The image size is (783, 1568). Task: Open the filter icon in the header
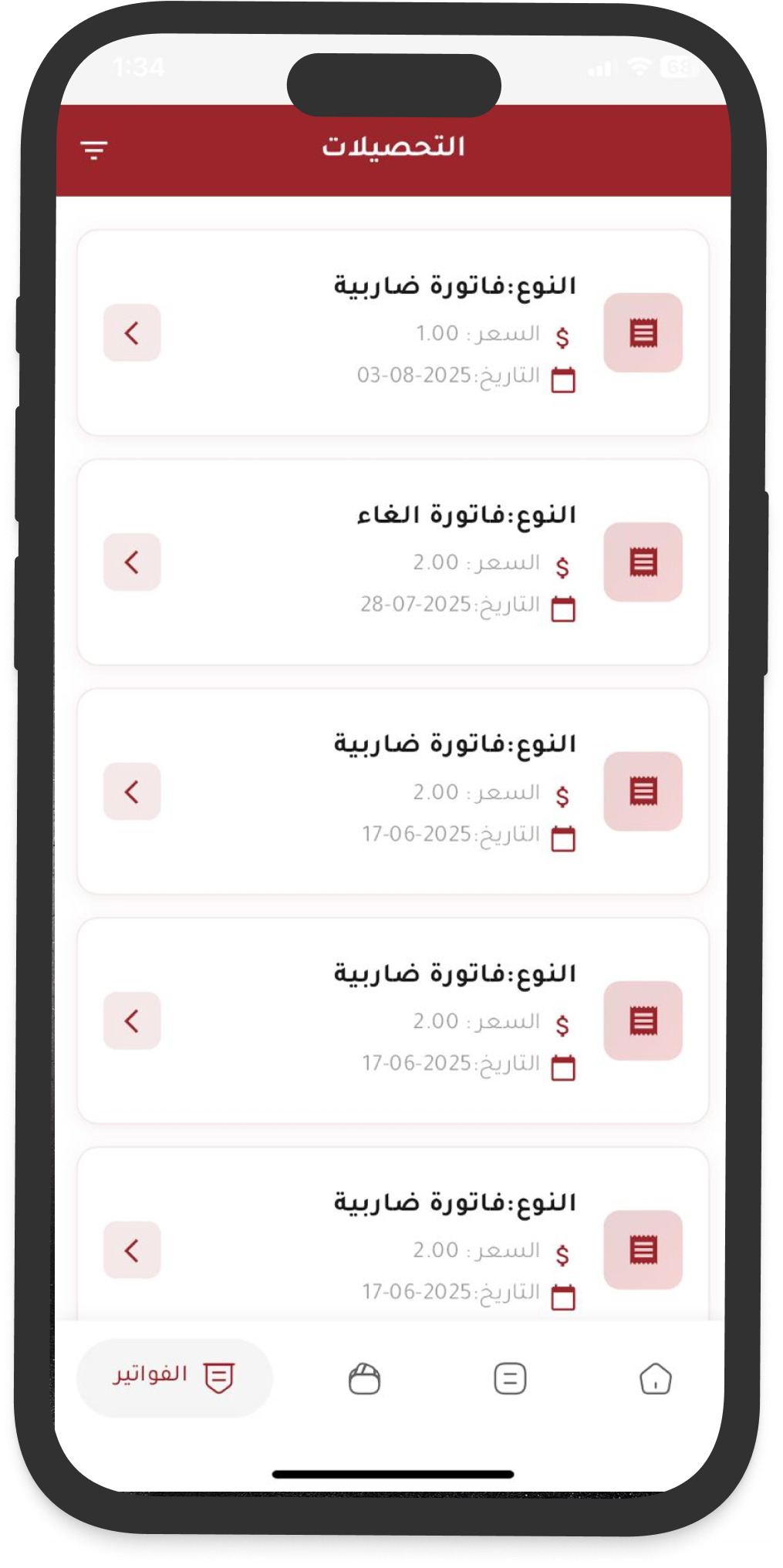pyautogui.click(x=94, y=150)
